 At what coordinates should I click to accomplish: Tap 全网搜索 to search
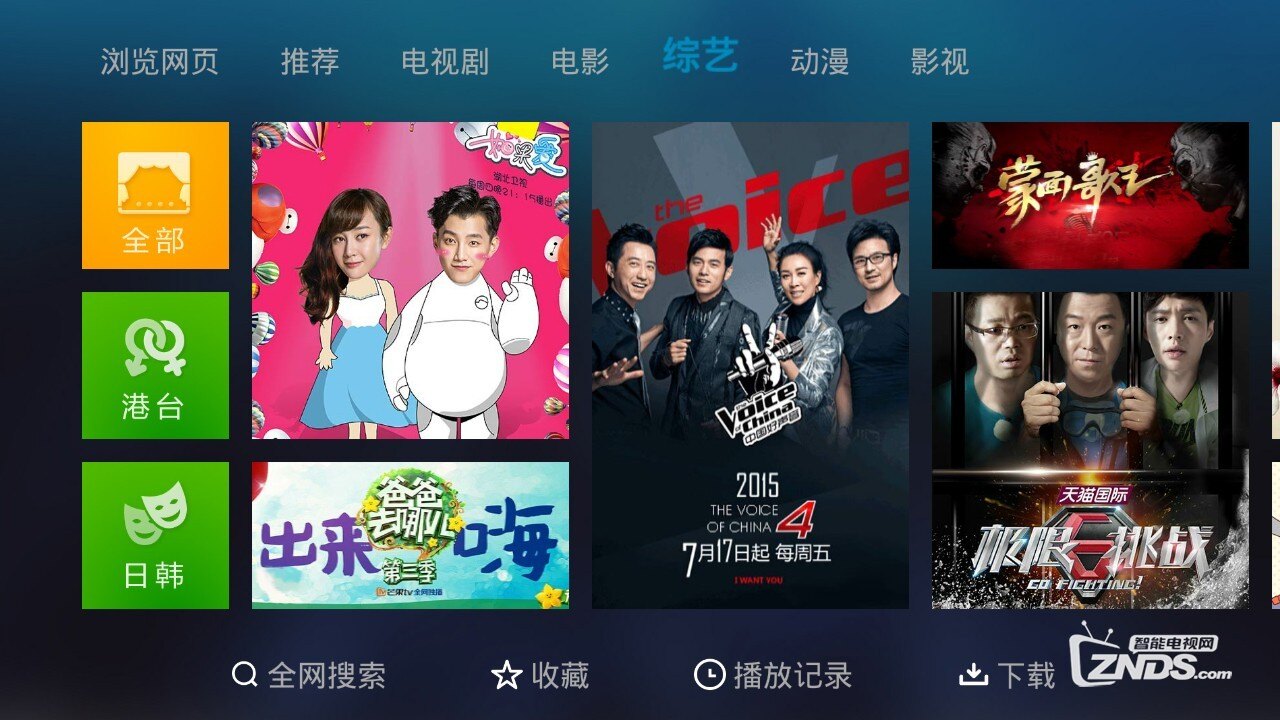(x=308, y=676)
